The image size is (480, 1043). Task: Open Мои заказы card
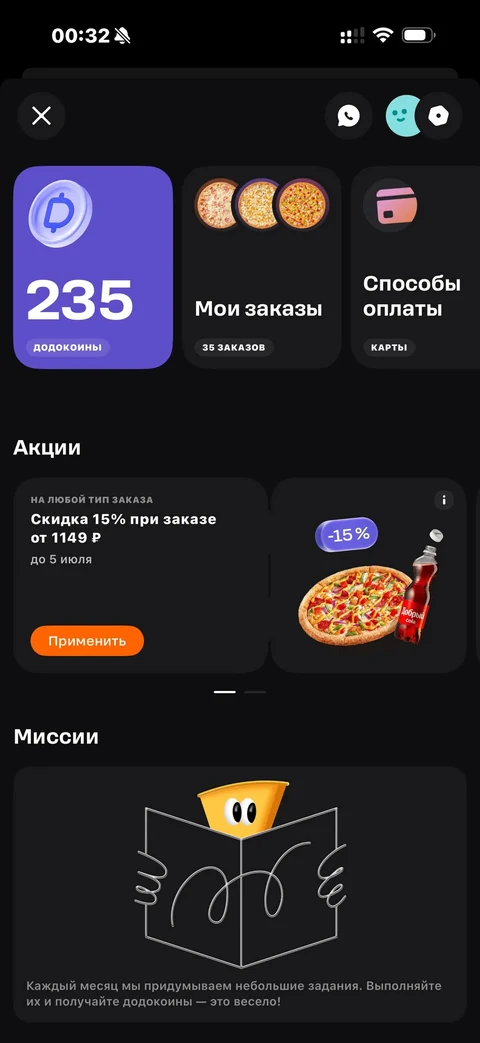click(262, 267)
